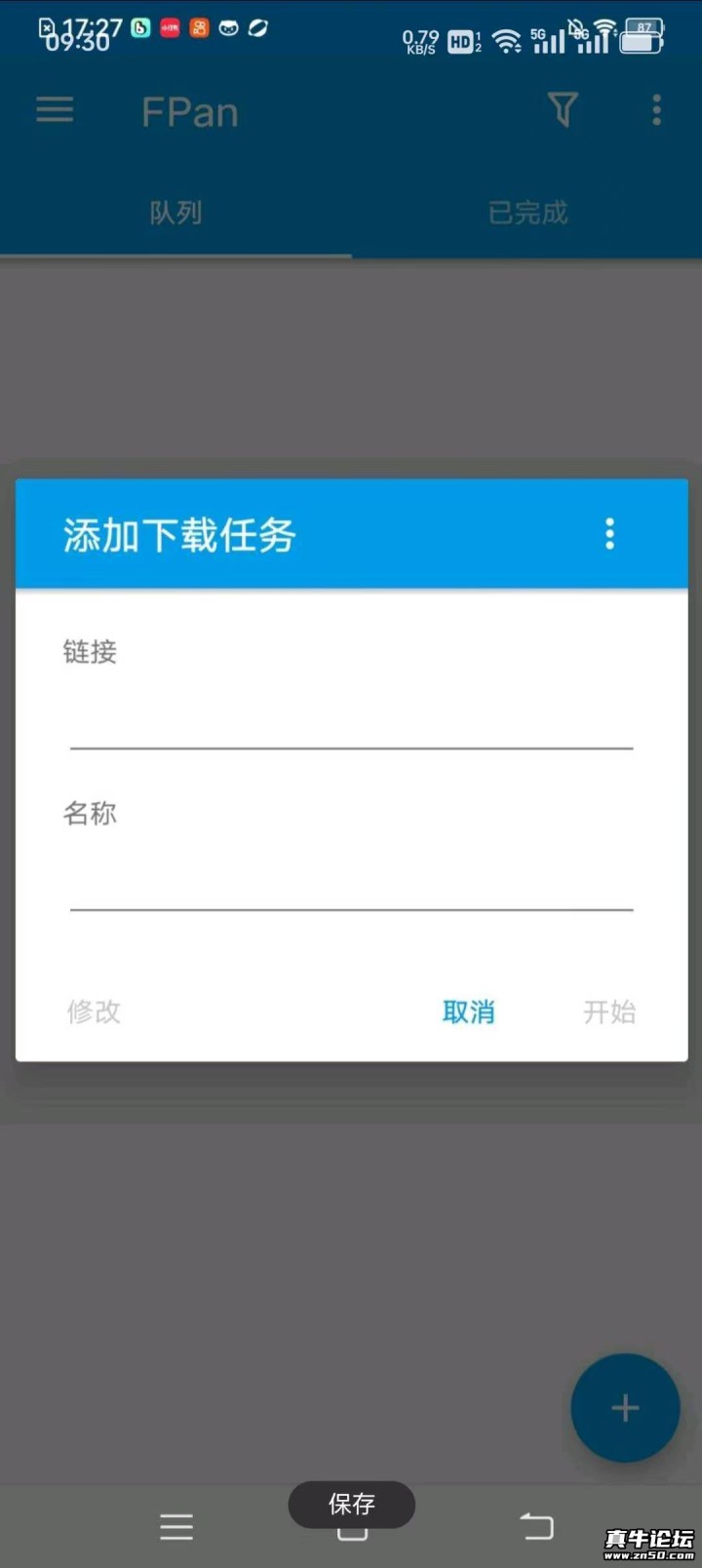The height and width of the screenshot is (1568, 702).
Task: Tap the 修改 button in the dialog
Action: tap(94, 1012)
